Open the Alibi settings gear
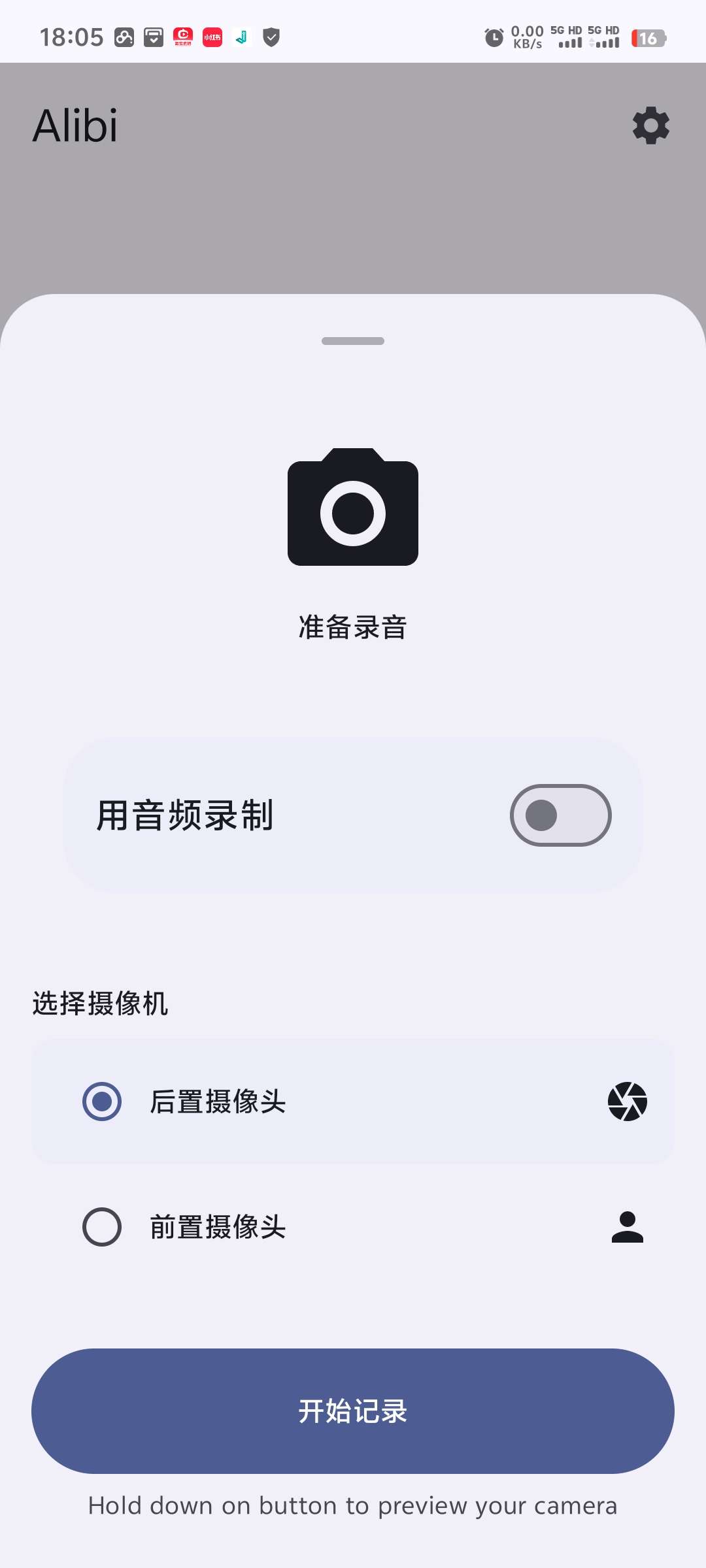 pos(650,125)
